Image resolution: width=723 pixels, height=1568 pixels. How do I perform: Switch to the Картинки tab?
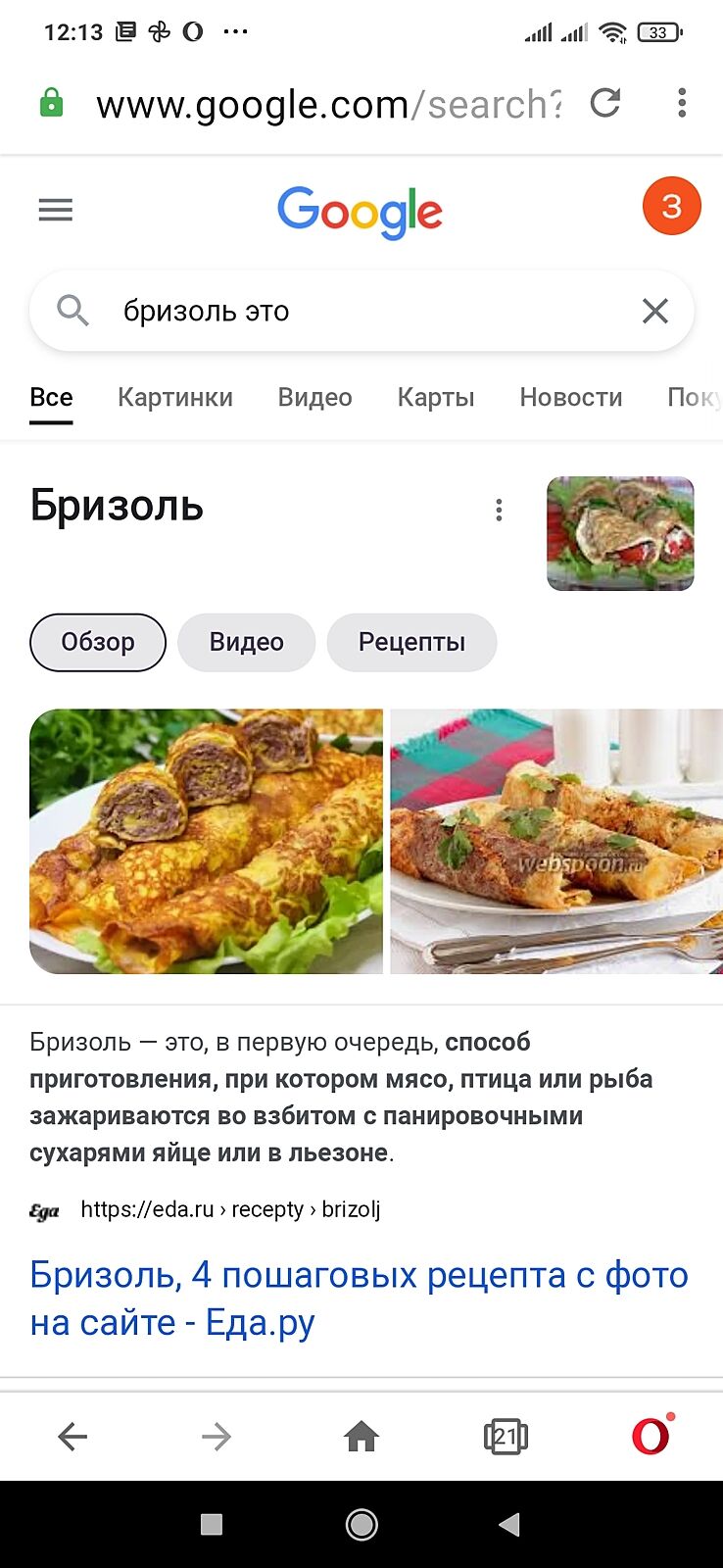click(x=175, y=397)
